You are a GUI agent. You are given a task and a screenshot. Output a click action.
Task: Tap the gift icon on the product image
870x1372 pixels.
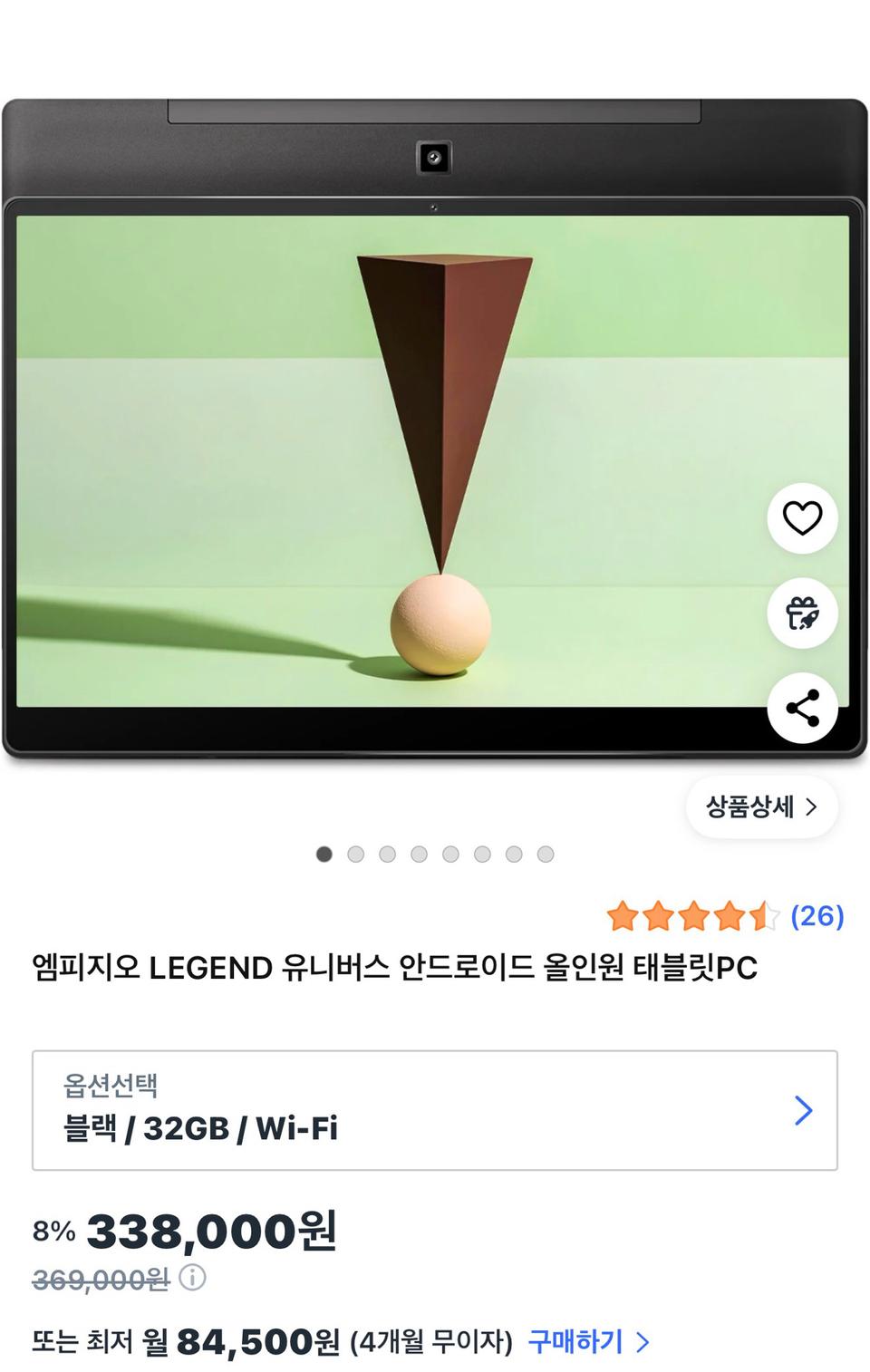[x=801, y=613]
